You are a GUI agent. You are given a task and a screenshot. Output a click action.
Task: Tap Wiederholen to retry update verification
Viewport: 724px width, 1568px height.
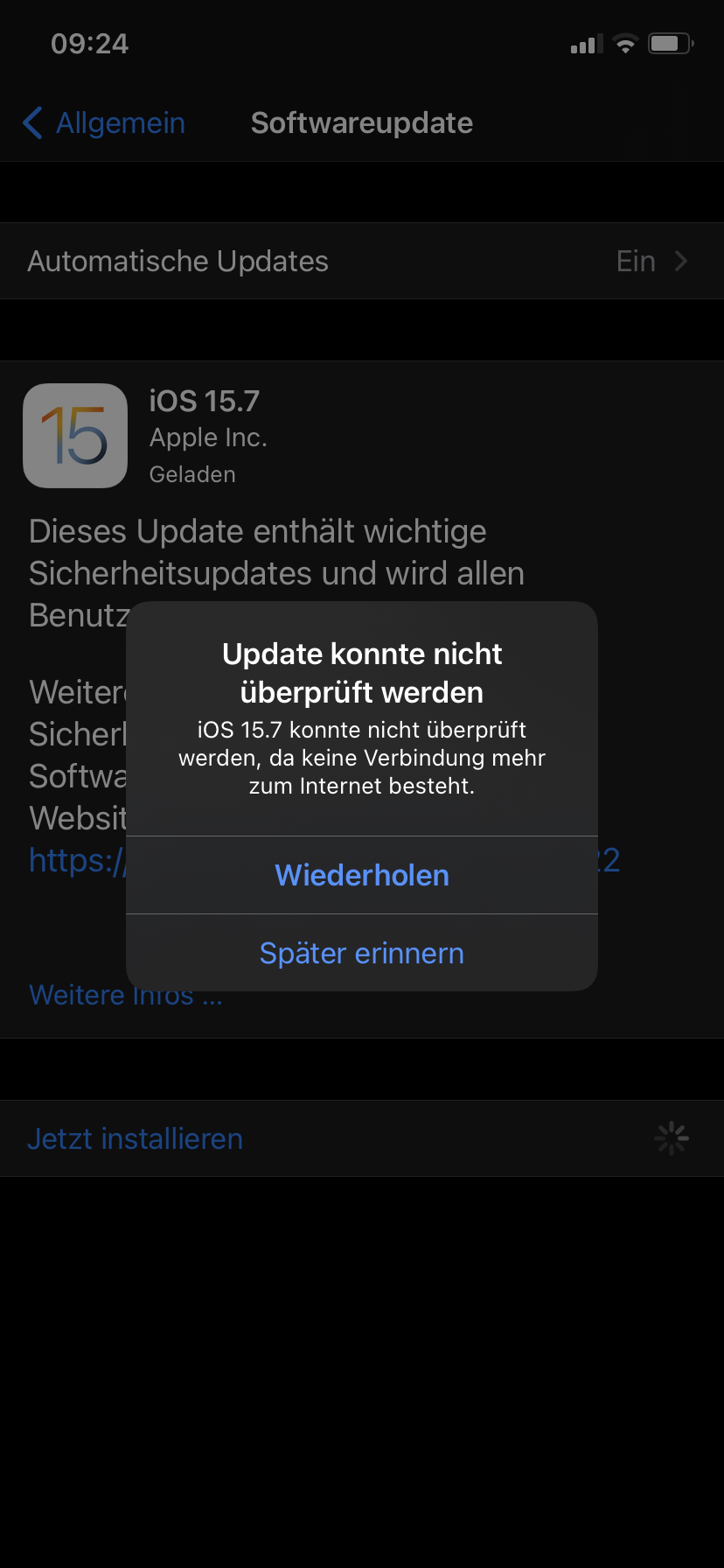pyautogui.click(x=362, y=875)
